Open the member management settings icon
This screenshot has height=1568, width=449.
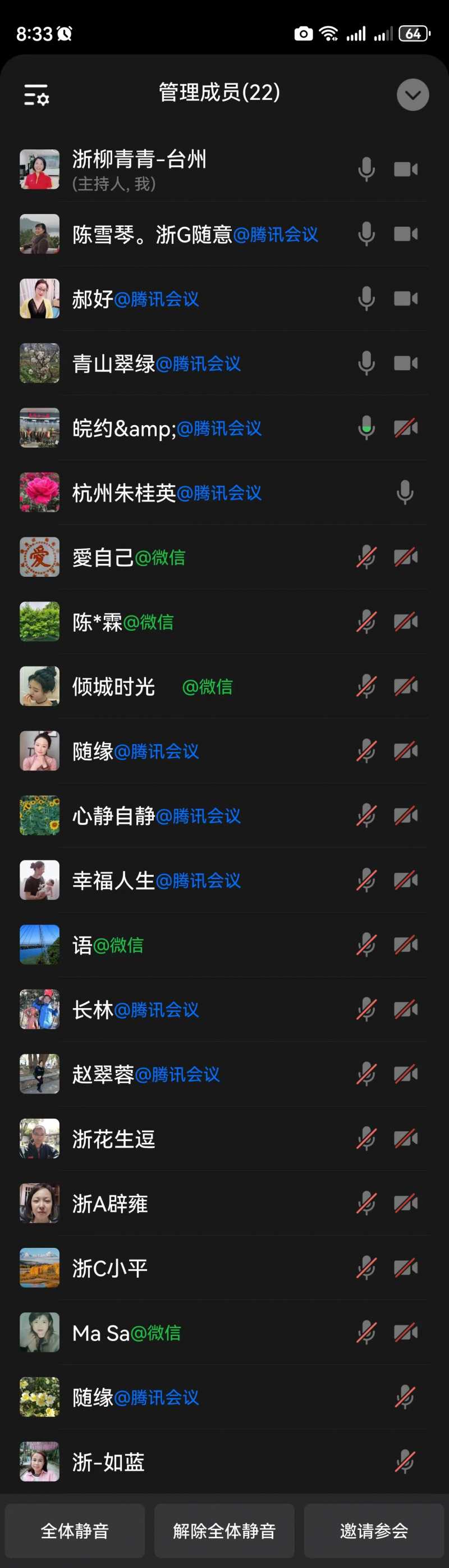coord(36,95)
